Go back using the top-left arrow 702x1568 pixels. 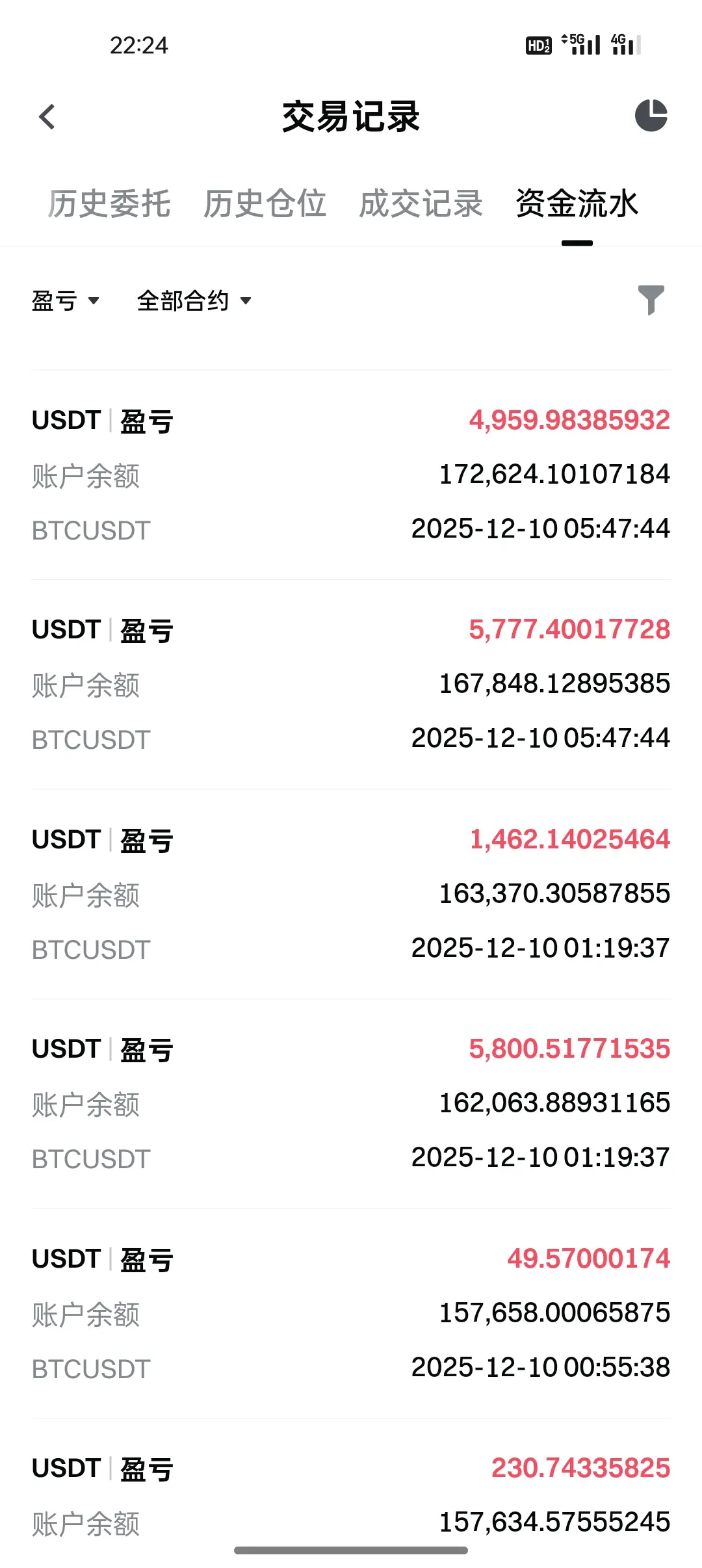pos(47,117)
